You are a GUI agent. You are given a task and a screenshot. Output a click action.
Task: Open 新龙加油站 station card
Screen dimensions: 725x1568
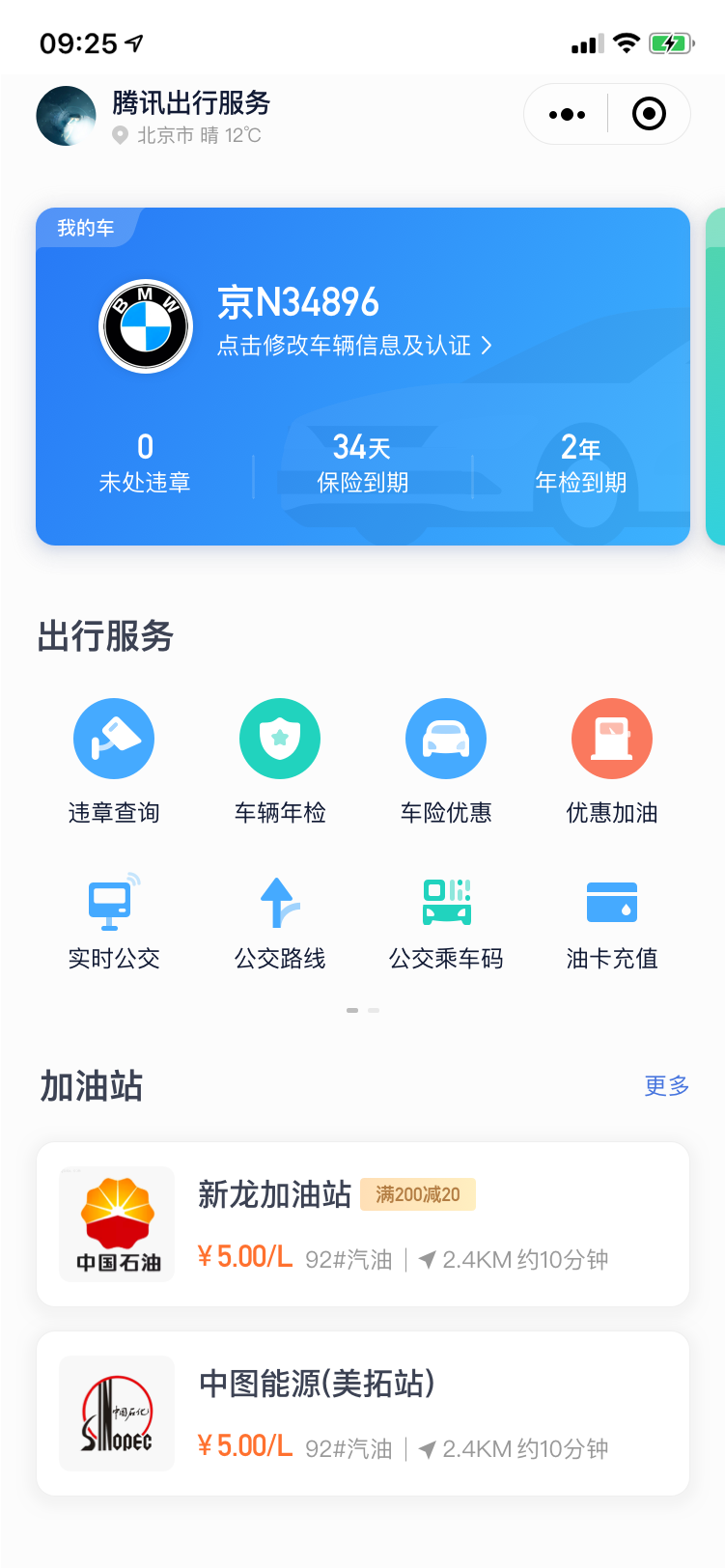click(363, 1224)
